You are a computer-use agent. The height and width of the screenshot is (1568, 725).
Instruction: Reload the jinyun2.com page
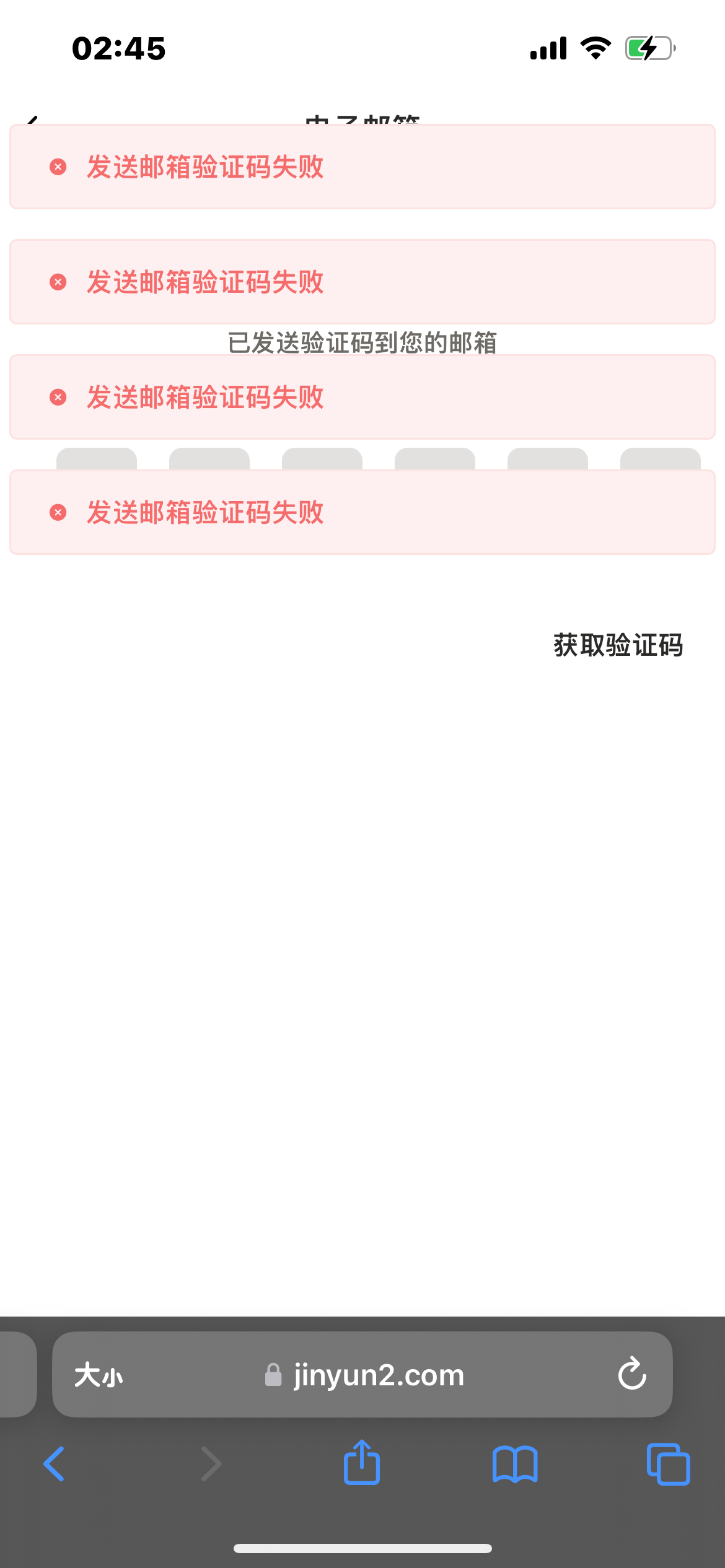click(x=632, y=1374)
